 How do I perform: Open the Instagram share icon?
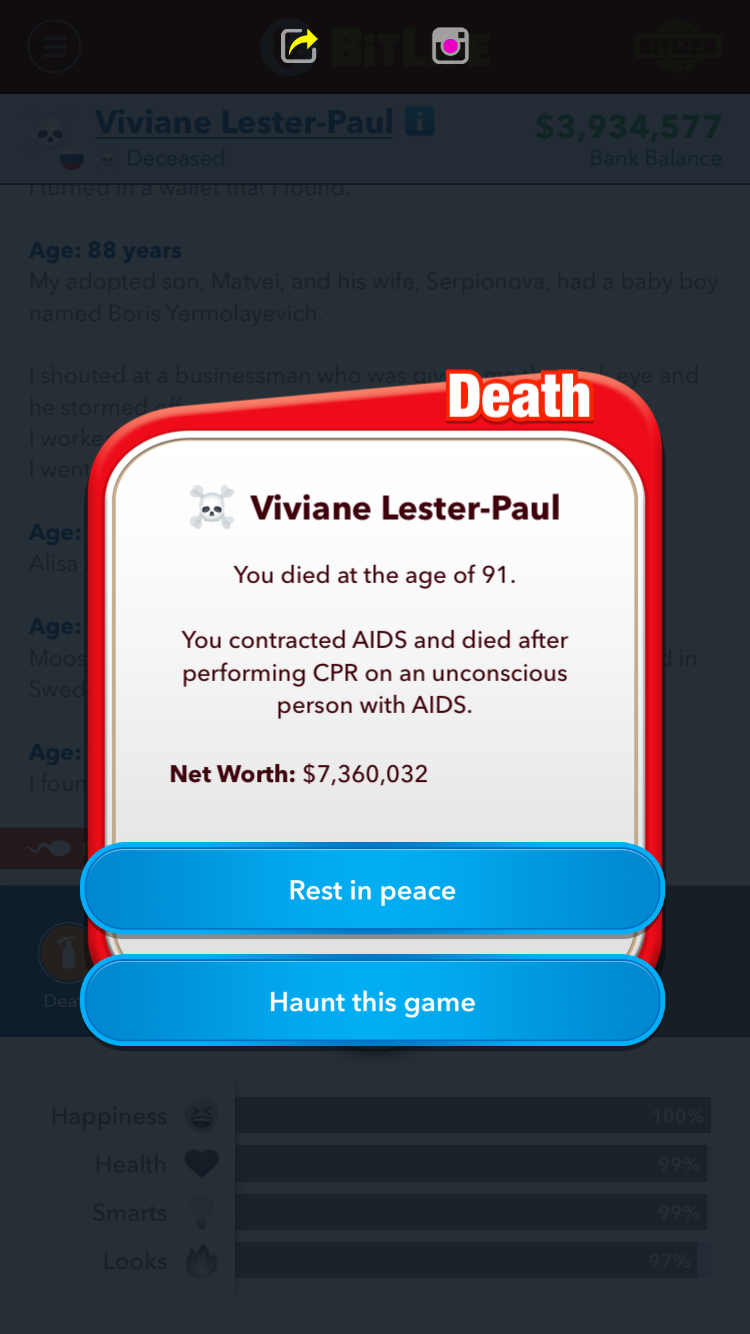click(x=450, y=46)
